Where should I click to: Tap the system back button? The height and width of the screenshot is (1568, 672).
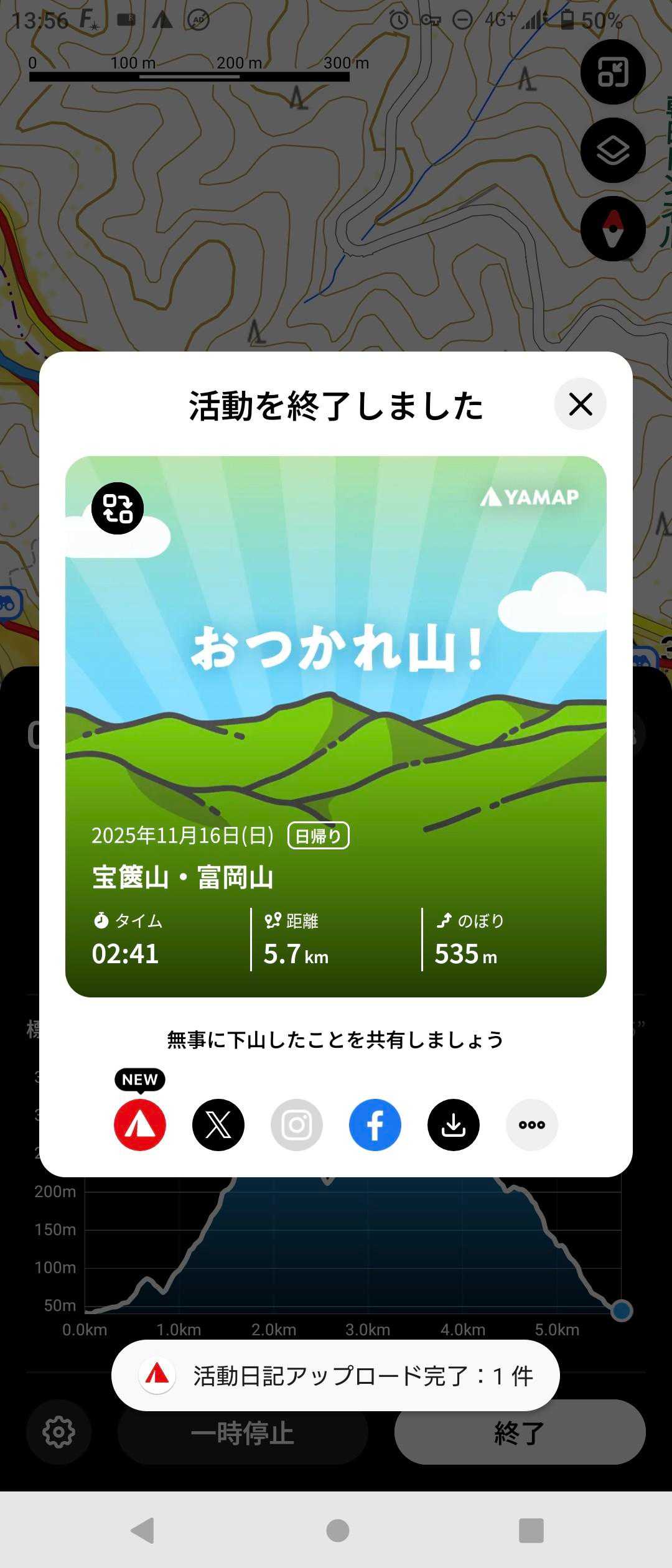[x=143, y=1530]
